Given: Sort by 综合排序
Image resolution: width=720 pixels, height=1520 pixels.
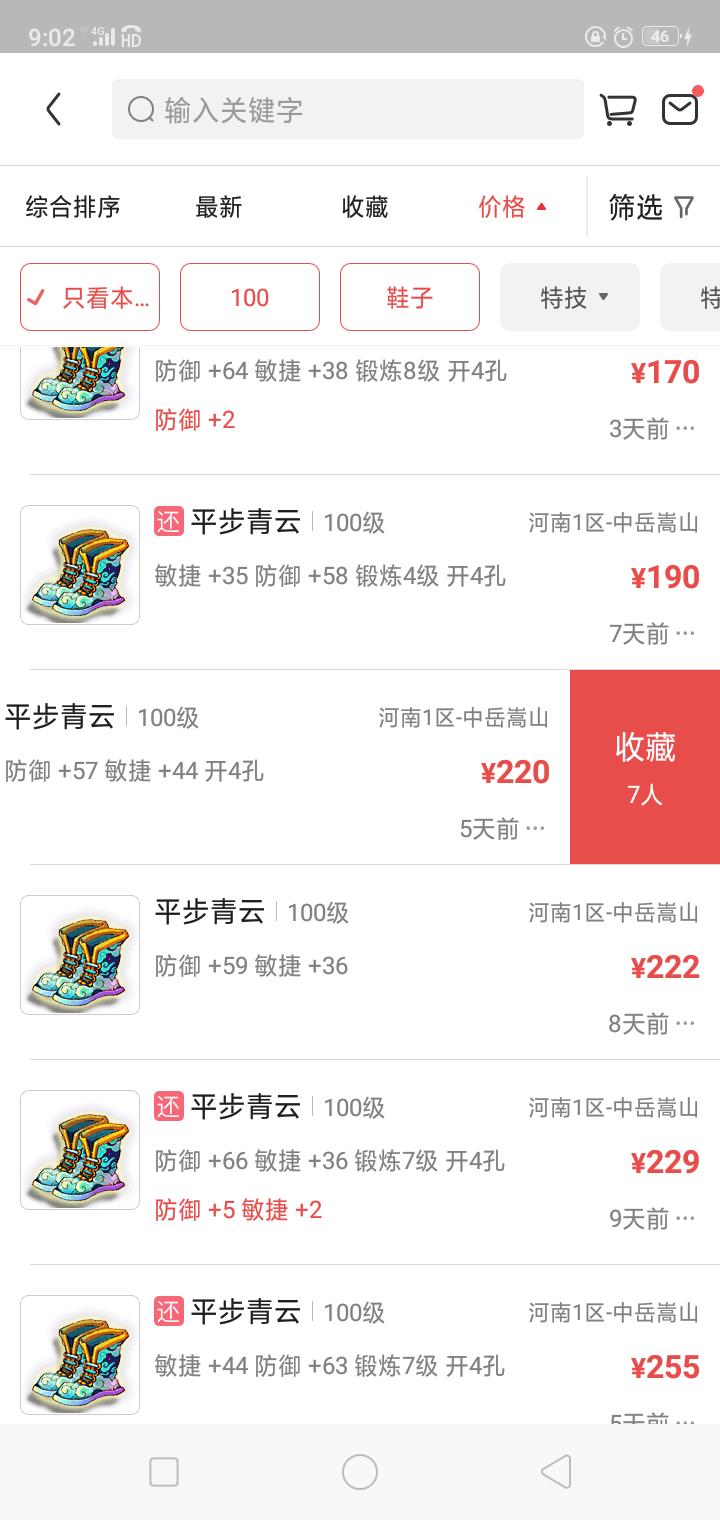Looking at the screenshot, I should 73,207.
